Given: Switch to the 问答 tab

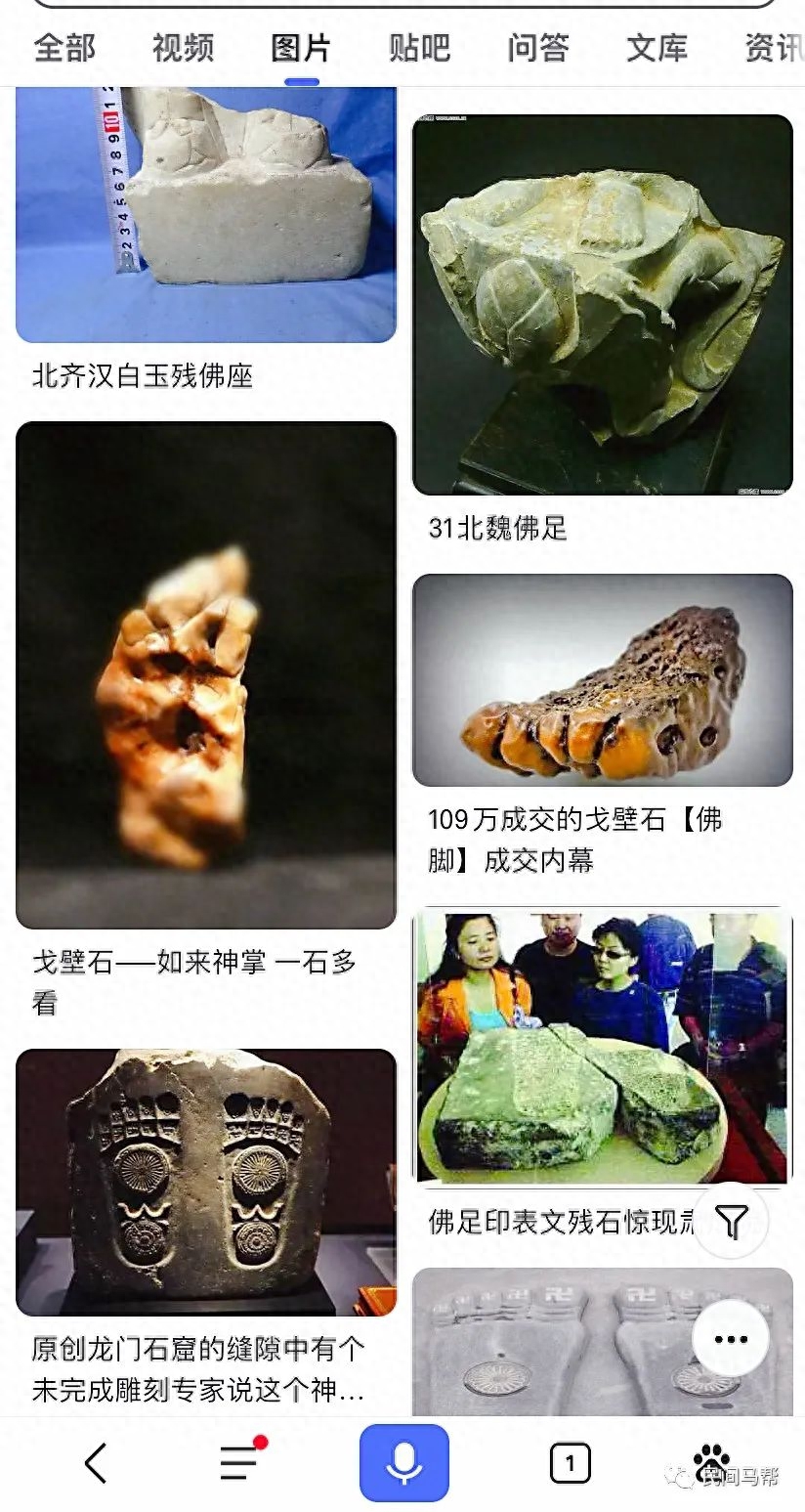Looking at the screenshot, I should point(537,47).
